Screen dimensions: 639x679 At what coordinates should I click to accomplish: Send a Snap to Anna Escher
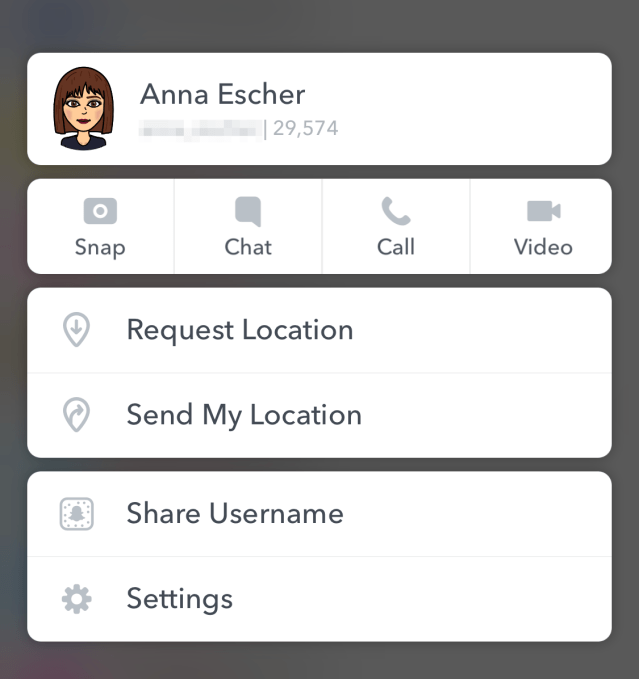[x=100, y=227]
